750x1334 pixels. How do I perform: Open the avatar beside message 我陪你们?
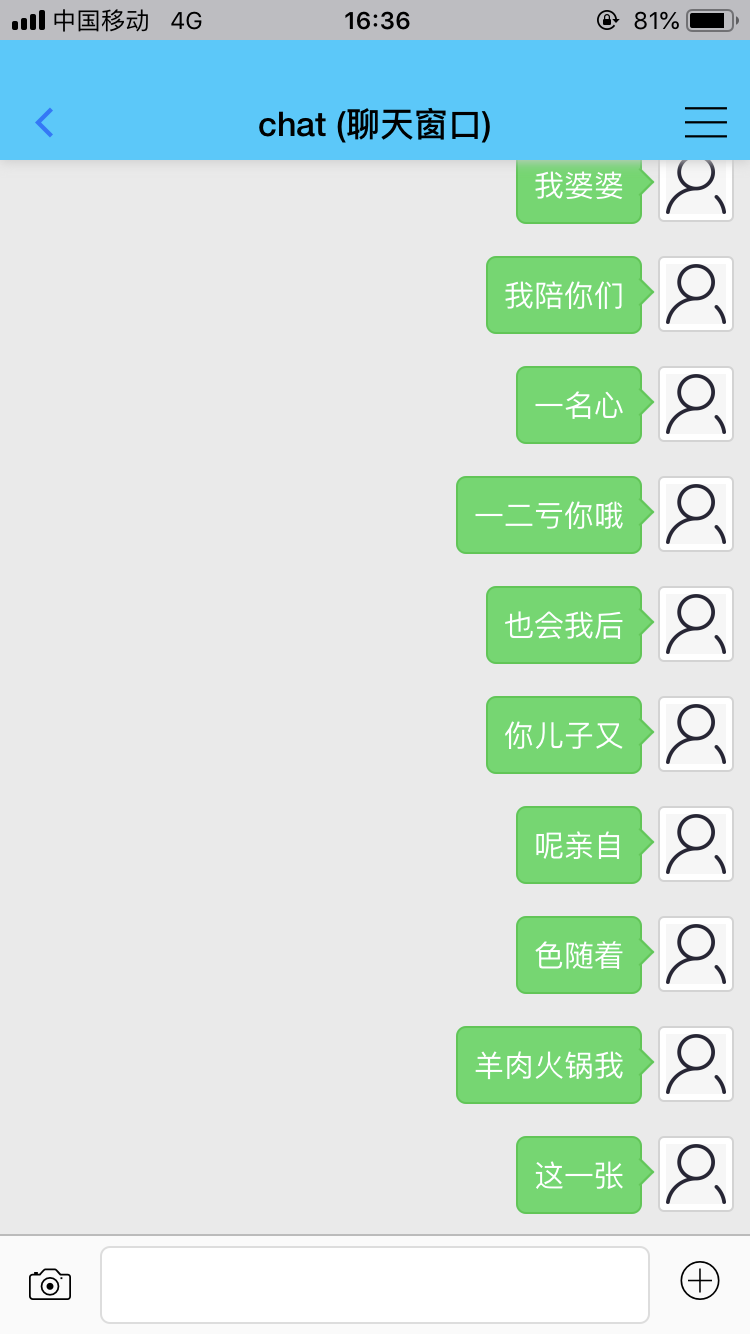(696, 294)
